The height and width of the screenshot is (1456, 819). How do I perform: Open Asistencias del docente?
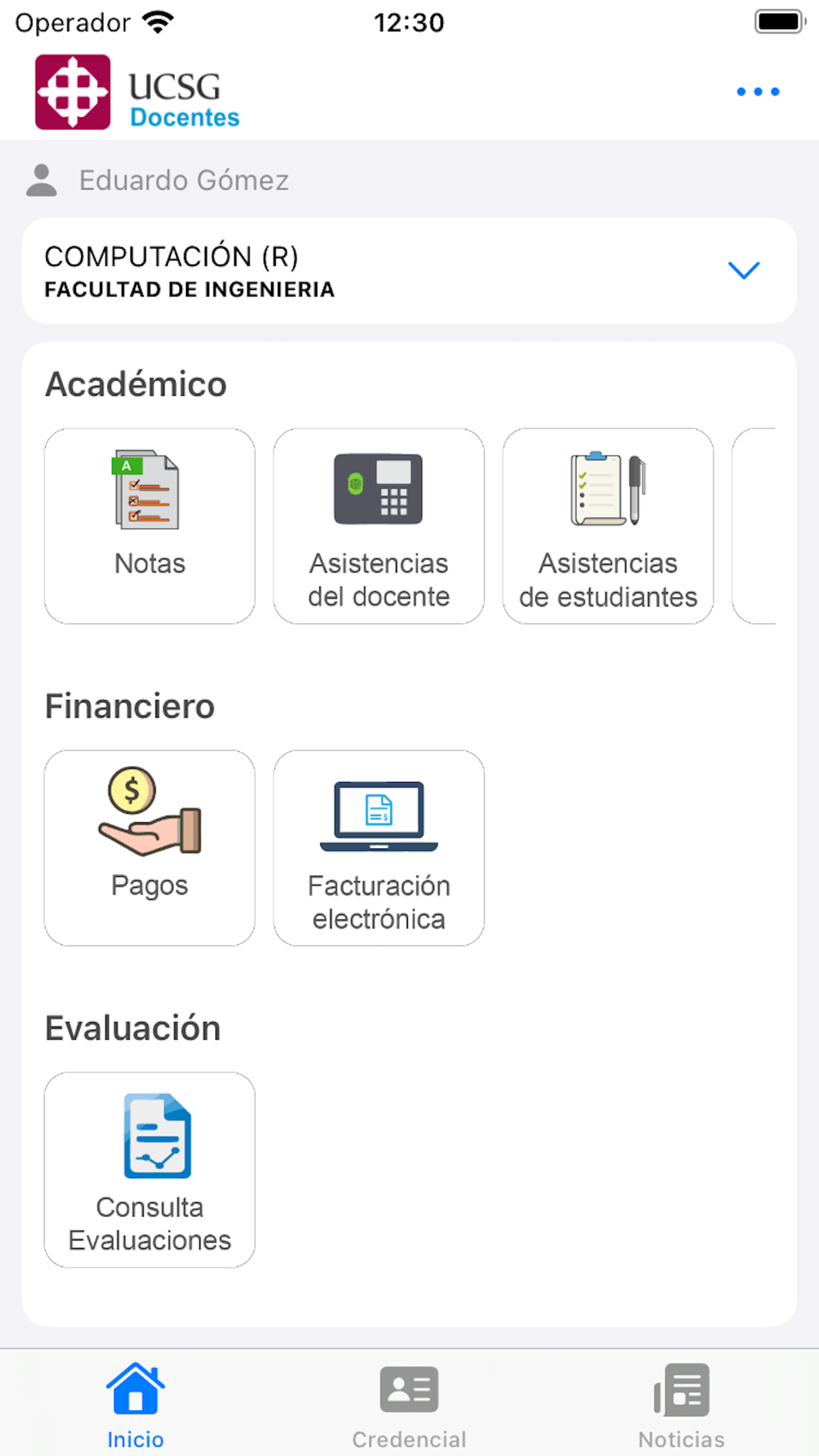point(379,526)
